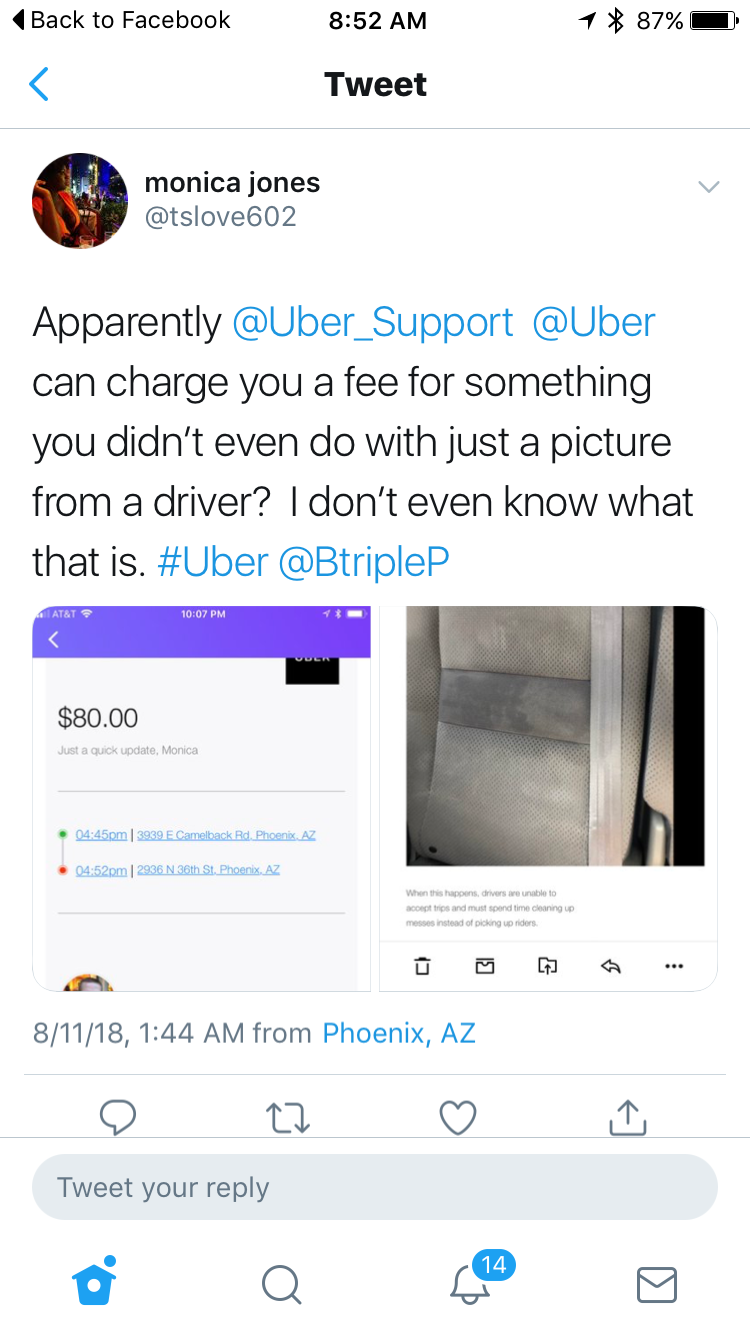This screenshot has width=750, height=1334.
Task: Switch to the Search tab
Action: [x=281, y=1284]
